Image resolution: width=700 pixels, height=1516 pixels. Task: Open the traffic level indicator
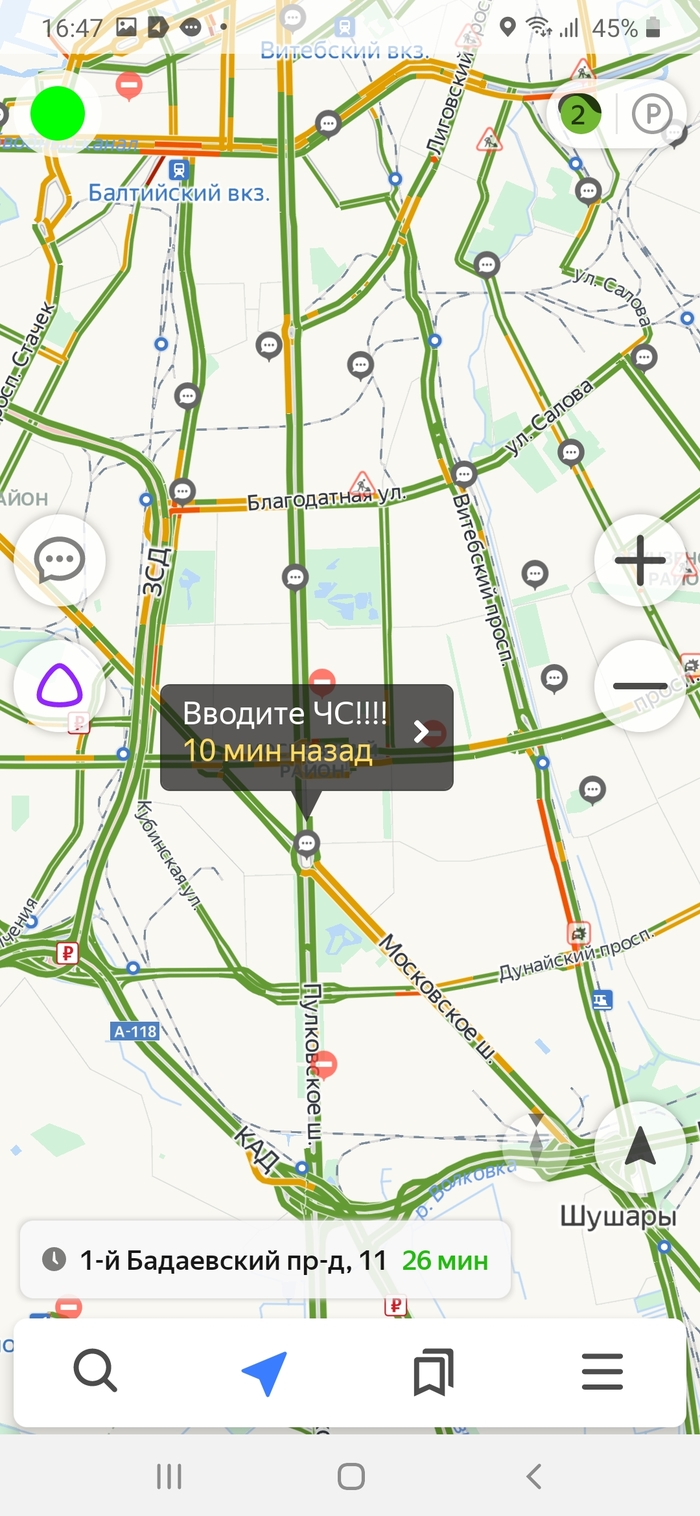[x=579, y=115]
